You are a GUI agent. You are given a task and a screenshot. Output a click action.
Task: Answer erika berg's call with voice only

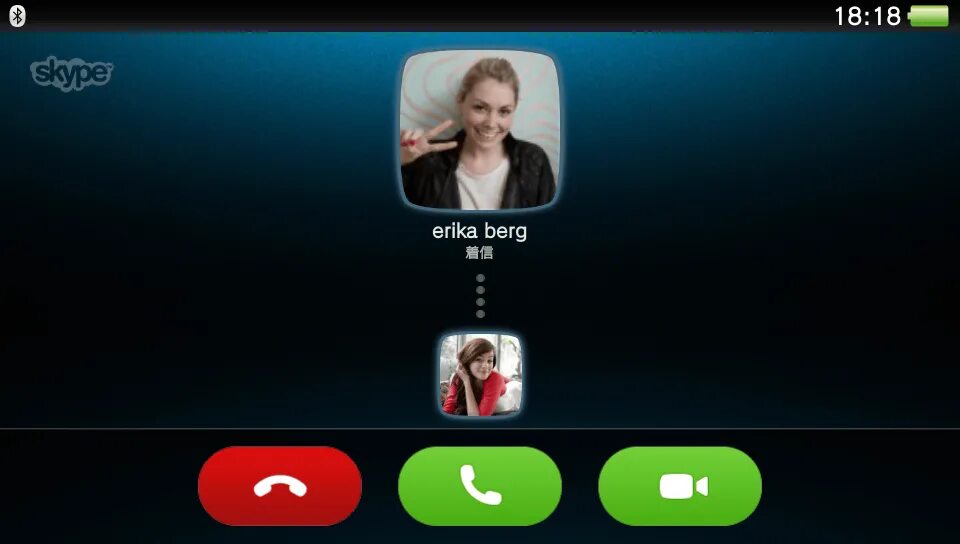(x=480, y=486)
